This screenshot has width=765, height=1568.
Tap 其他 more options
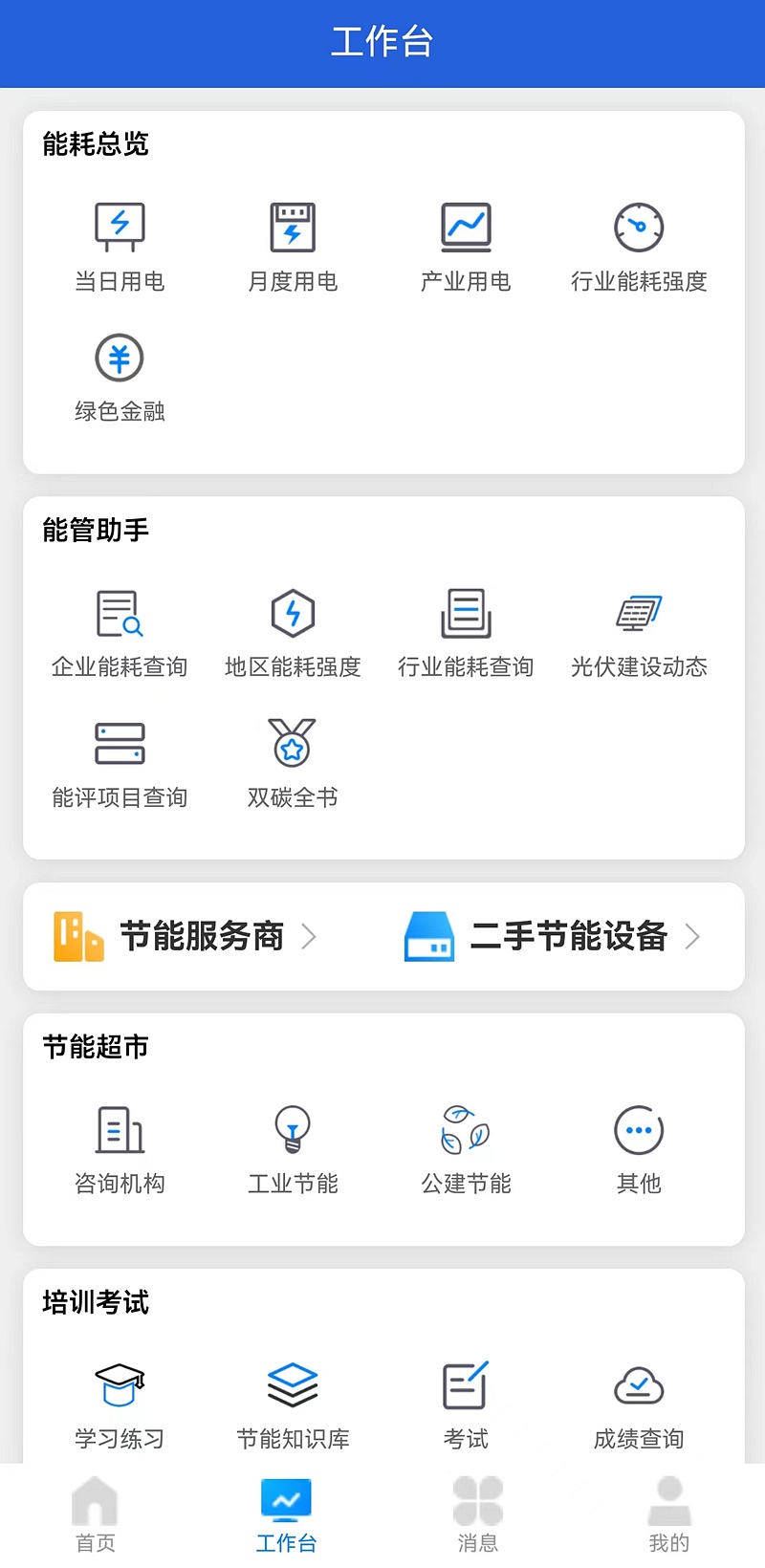click(639, 1149)
